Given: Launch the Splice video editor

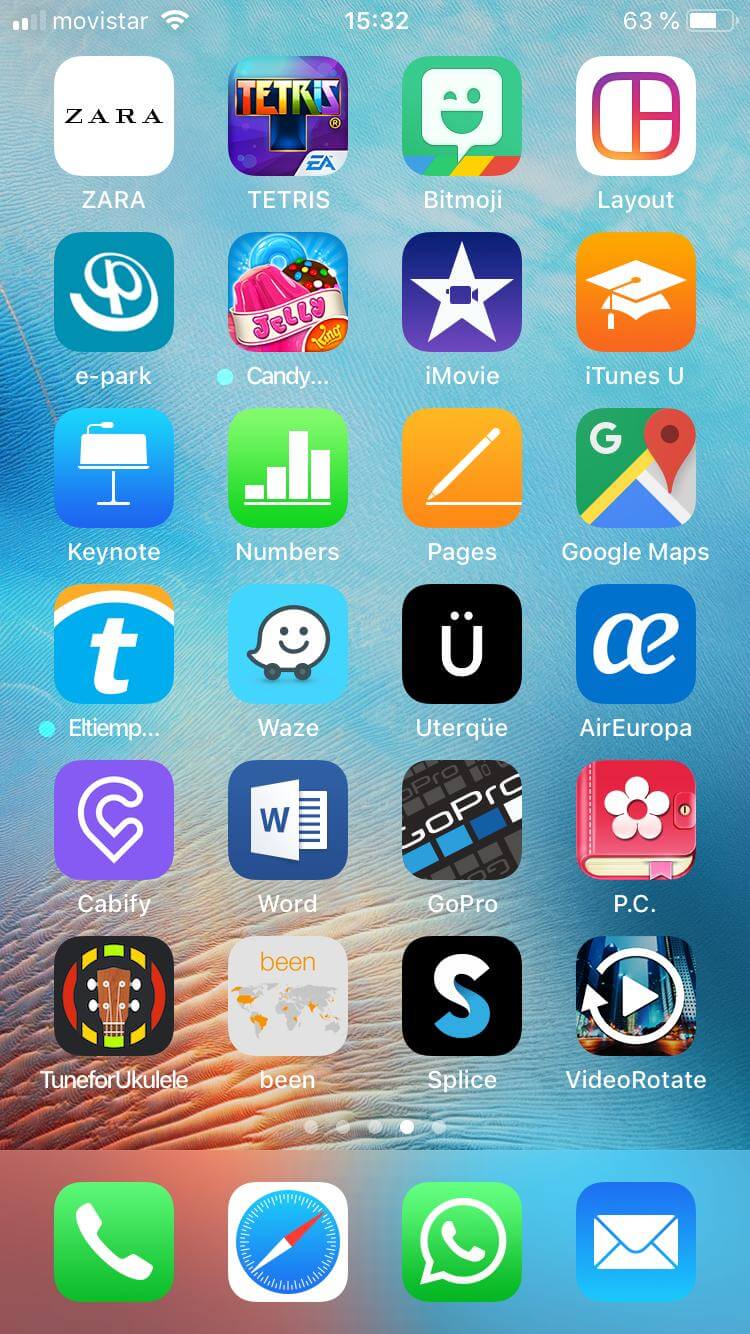Looking at the screenshot, I should [x=462, y=996].
